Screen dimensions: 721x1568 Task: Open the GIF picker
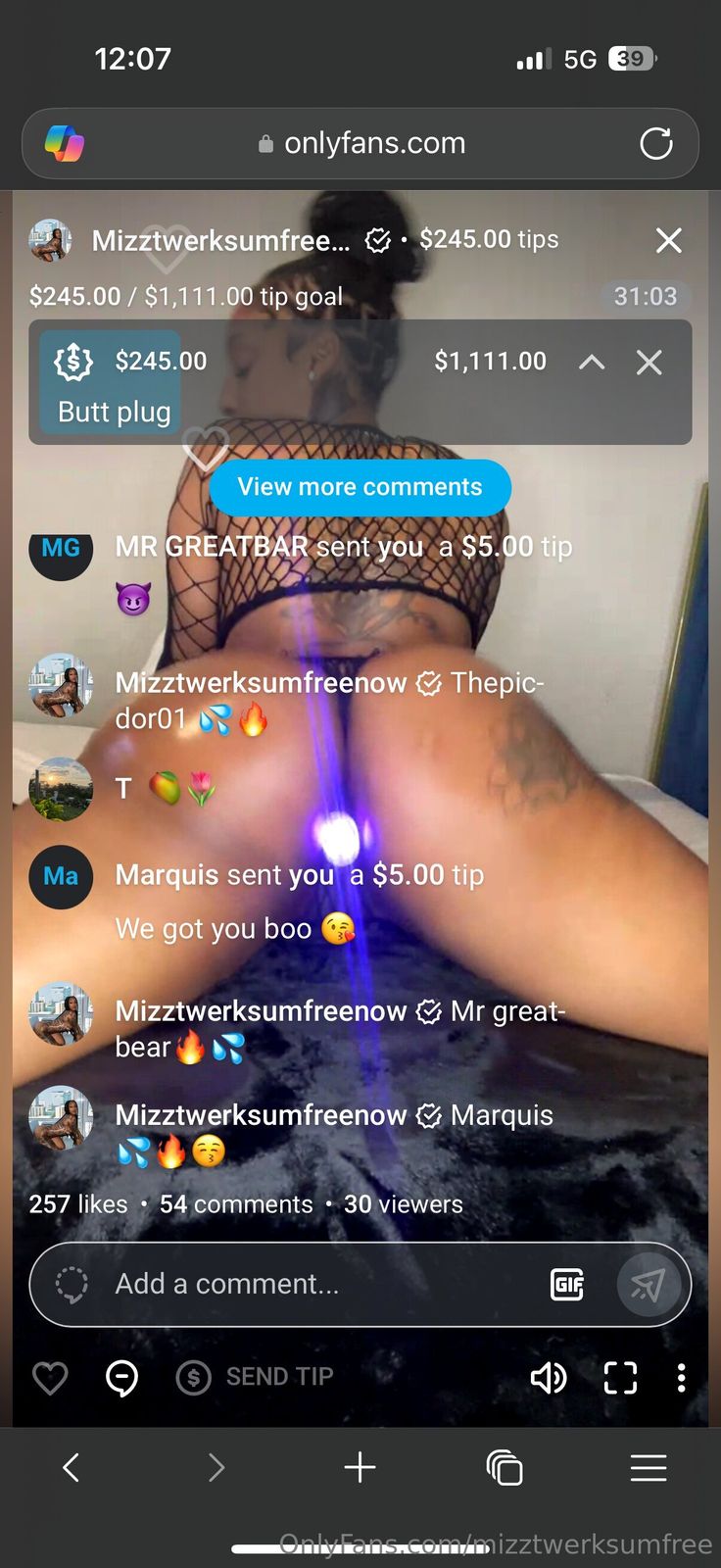click(x=567, y=1284)
